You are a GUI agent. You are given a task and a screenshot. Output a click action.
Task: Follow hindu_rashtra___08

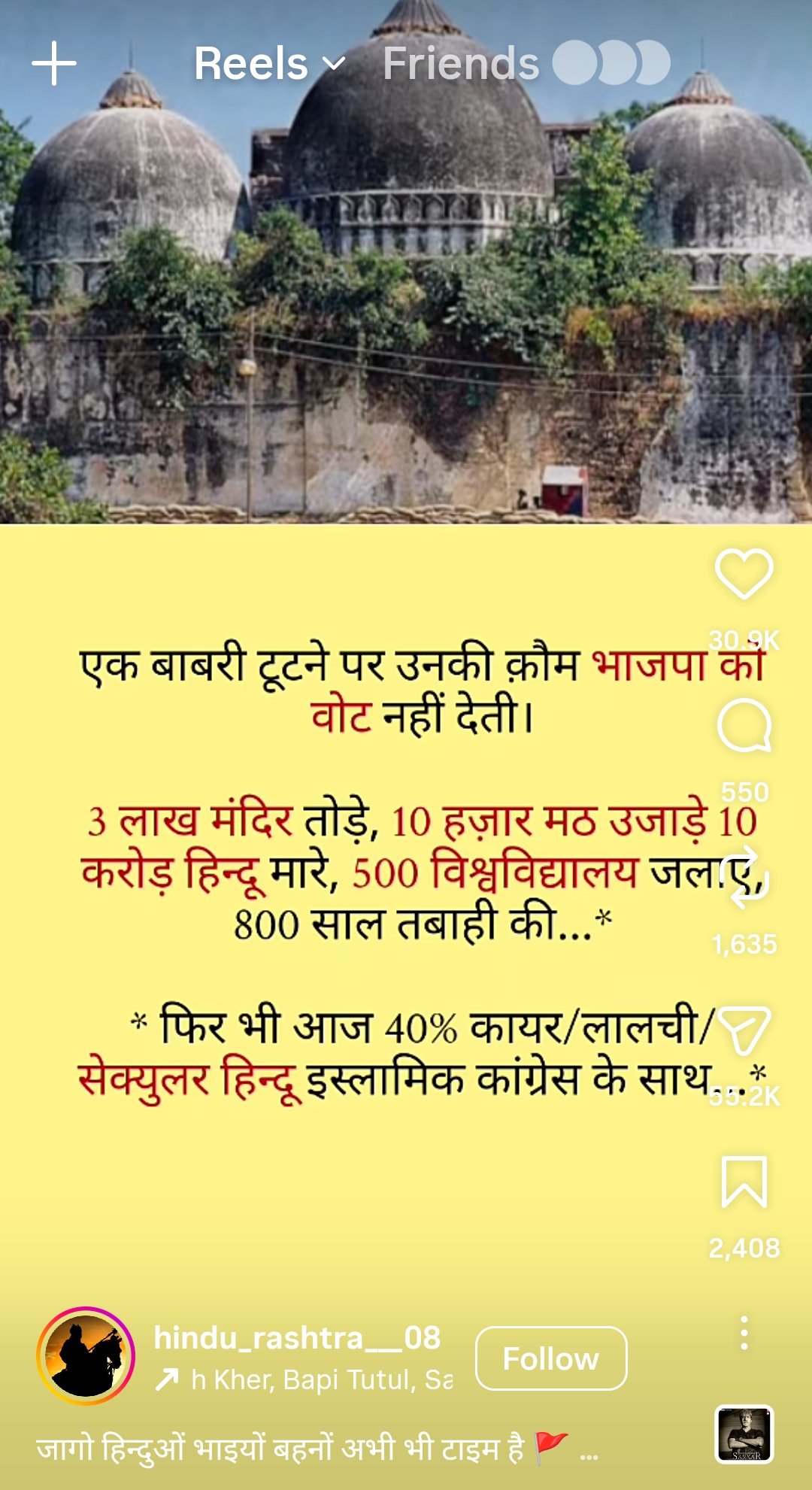coord(551,1358)
